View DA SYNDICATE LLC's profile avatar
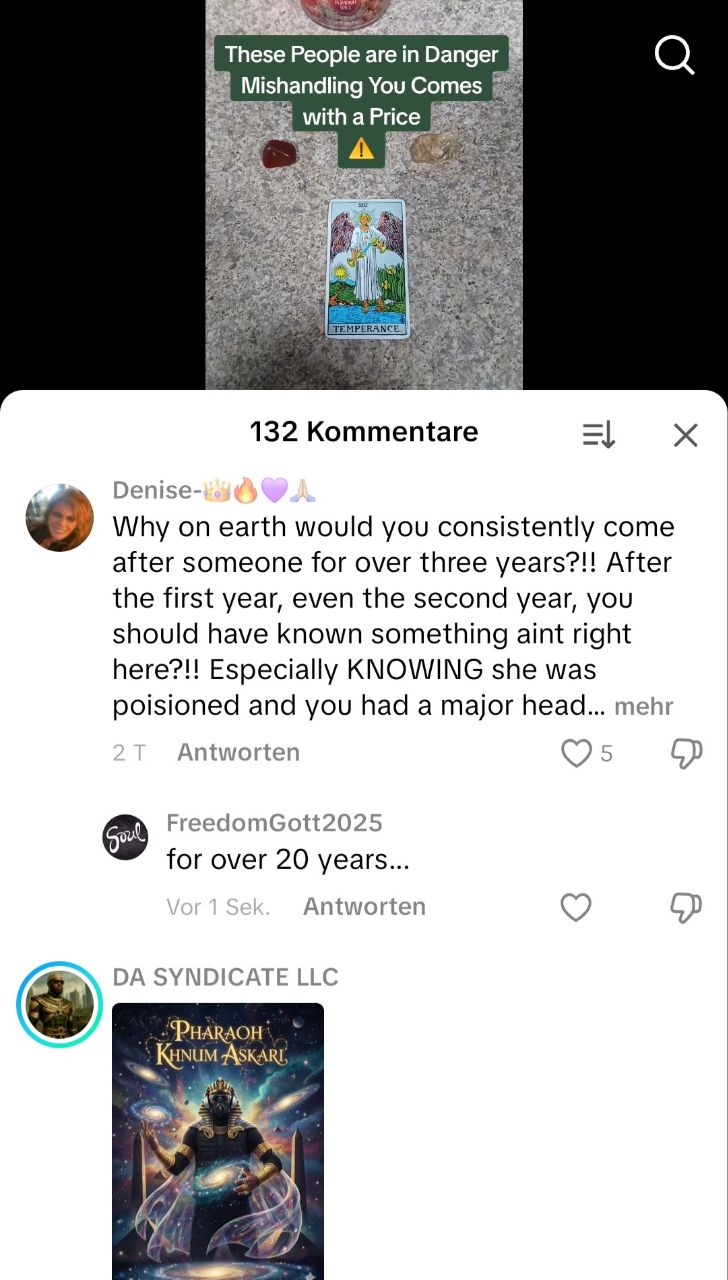The width and height of the screenshot is (728, 1280). 60,1004
